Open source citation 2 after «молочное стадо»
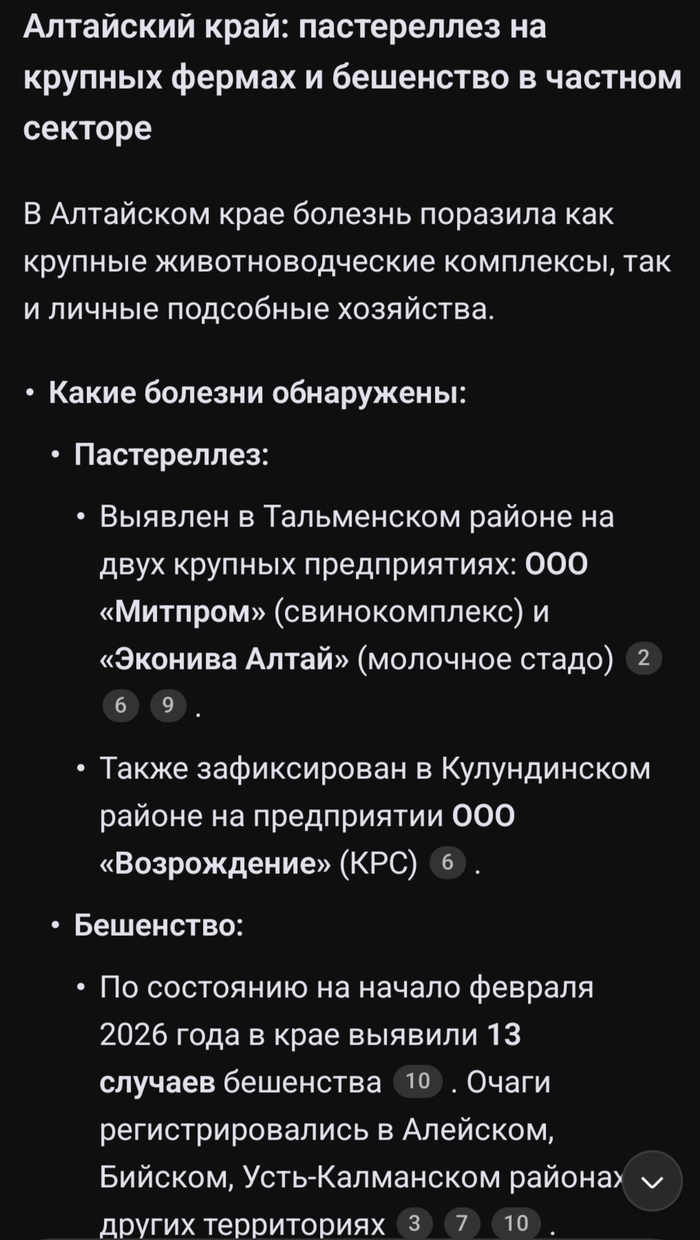The image size is (700, 1240). [643, 659]
